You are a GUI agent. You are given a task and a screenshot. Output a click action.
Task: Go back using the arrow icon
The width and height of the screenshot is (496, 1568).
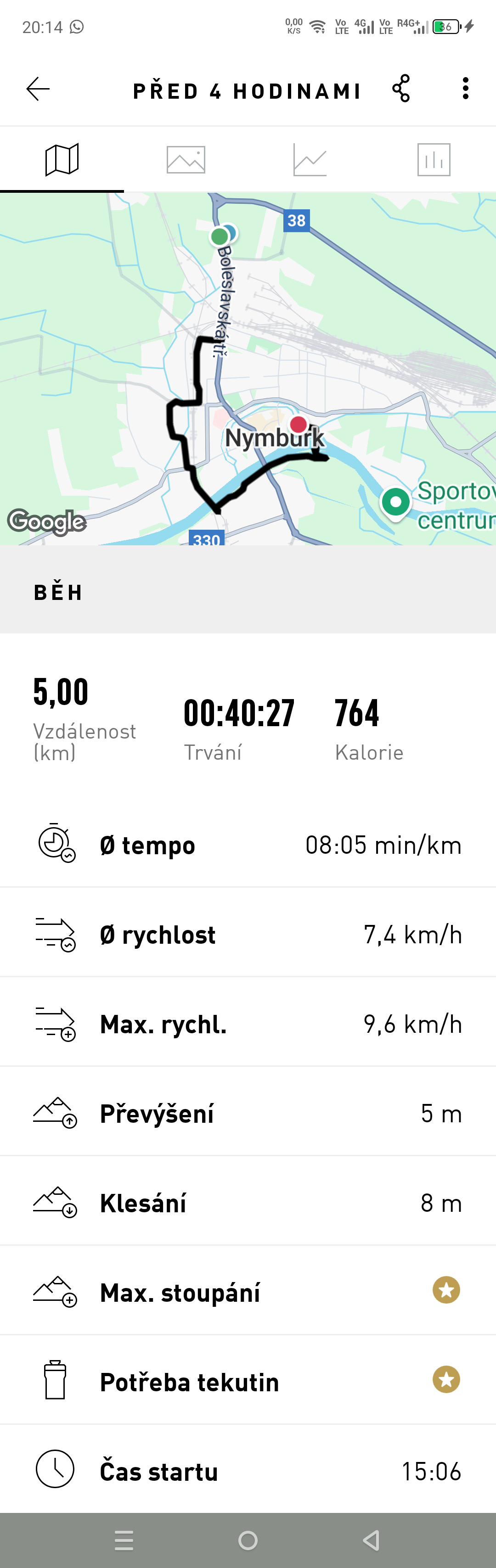pyautogui.click(x=38, y=89)
